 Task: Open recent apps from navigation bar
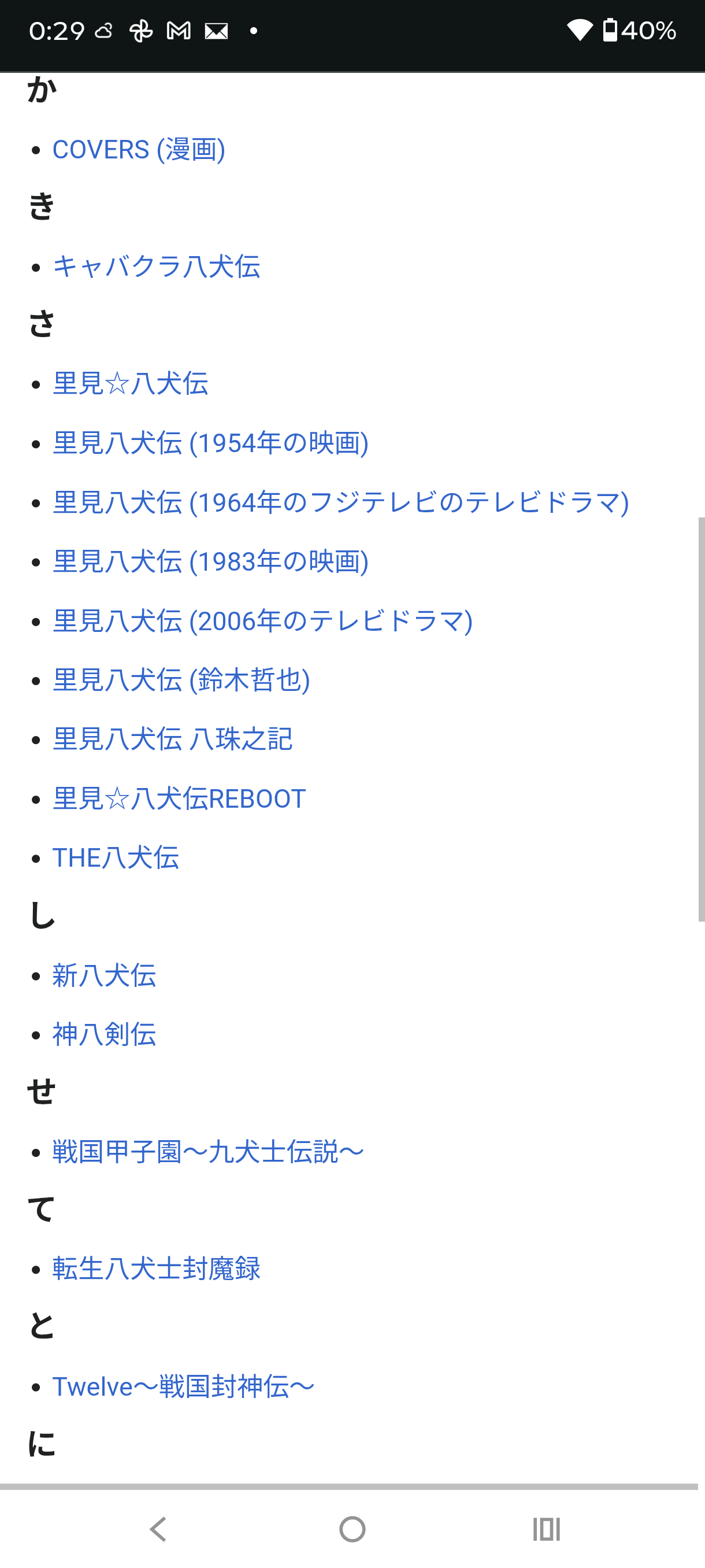click(x=546, y=1529)
